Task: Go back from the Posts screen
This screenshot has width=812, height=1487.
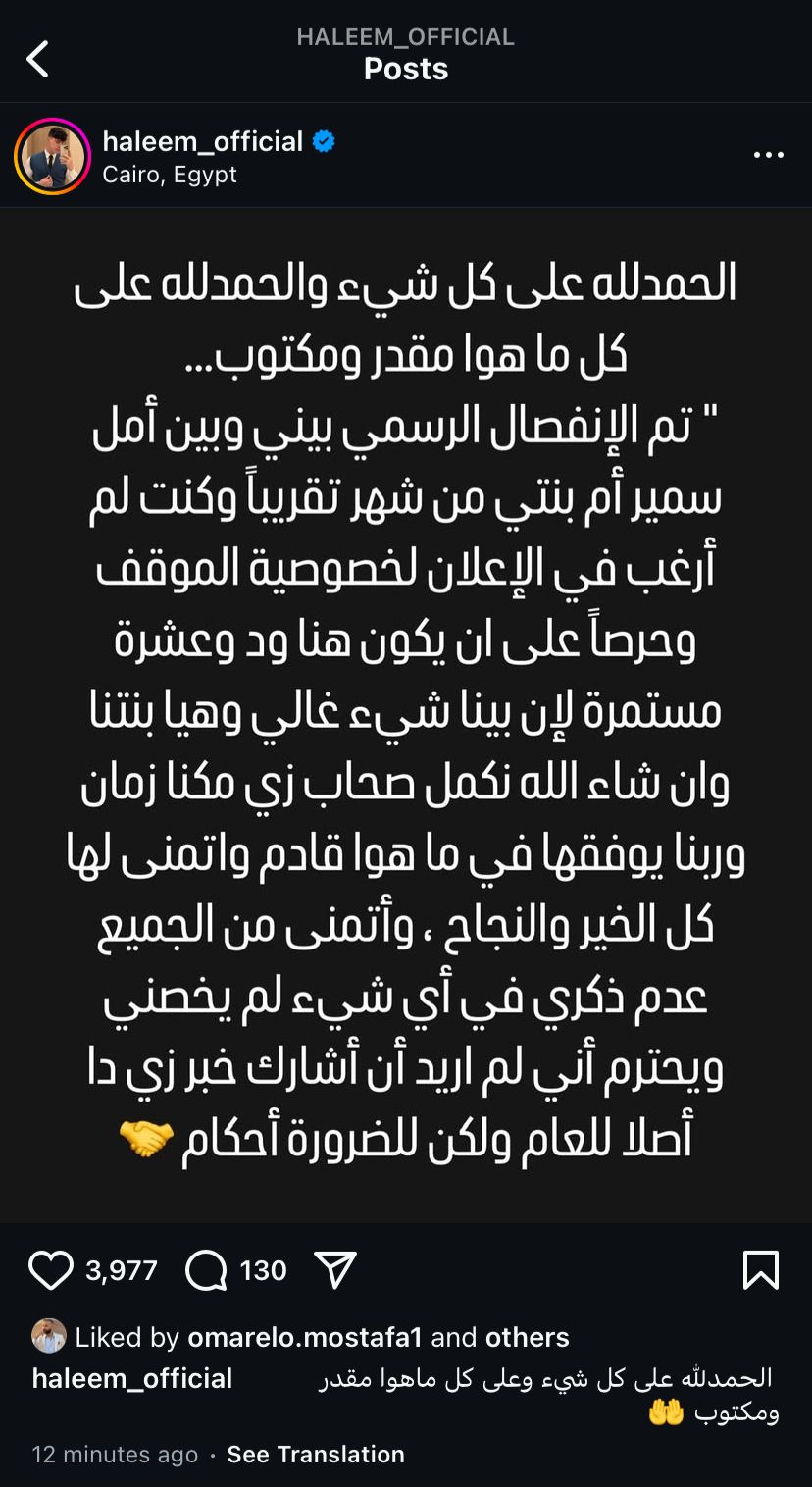Action: [x=37, y=60]
